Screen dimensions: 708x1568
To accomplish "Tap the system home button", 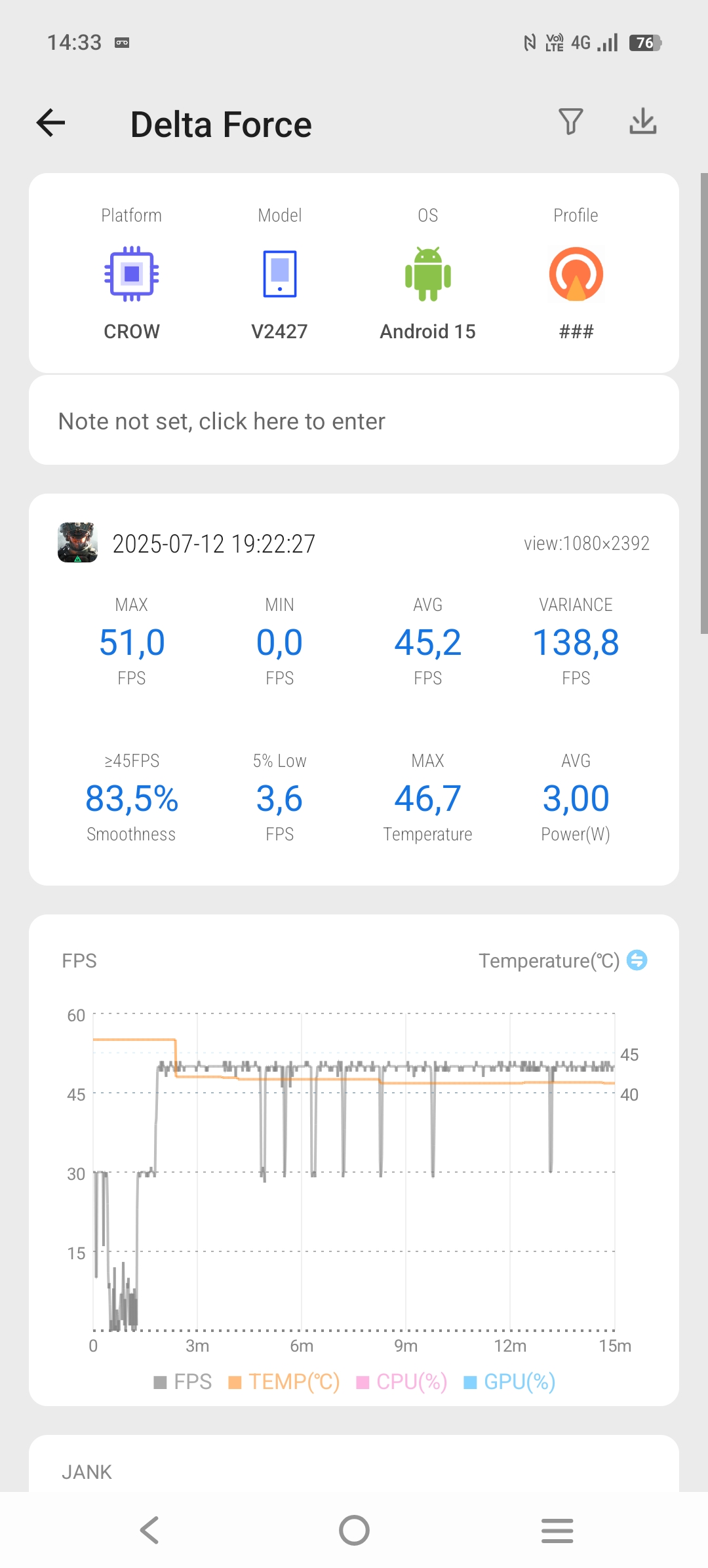I will pos(354,1531).
